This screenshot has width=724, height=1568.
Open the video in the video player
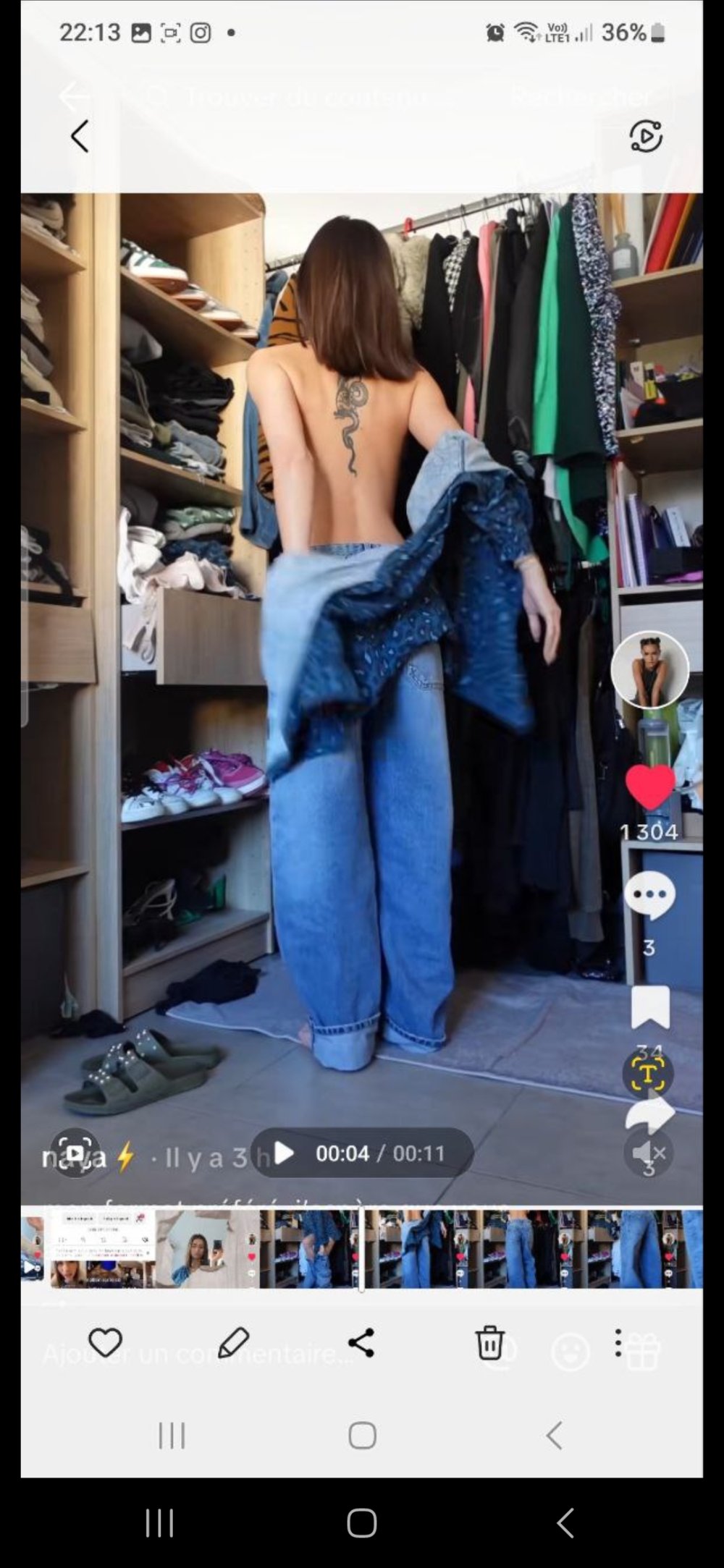(x=645, y=136)
